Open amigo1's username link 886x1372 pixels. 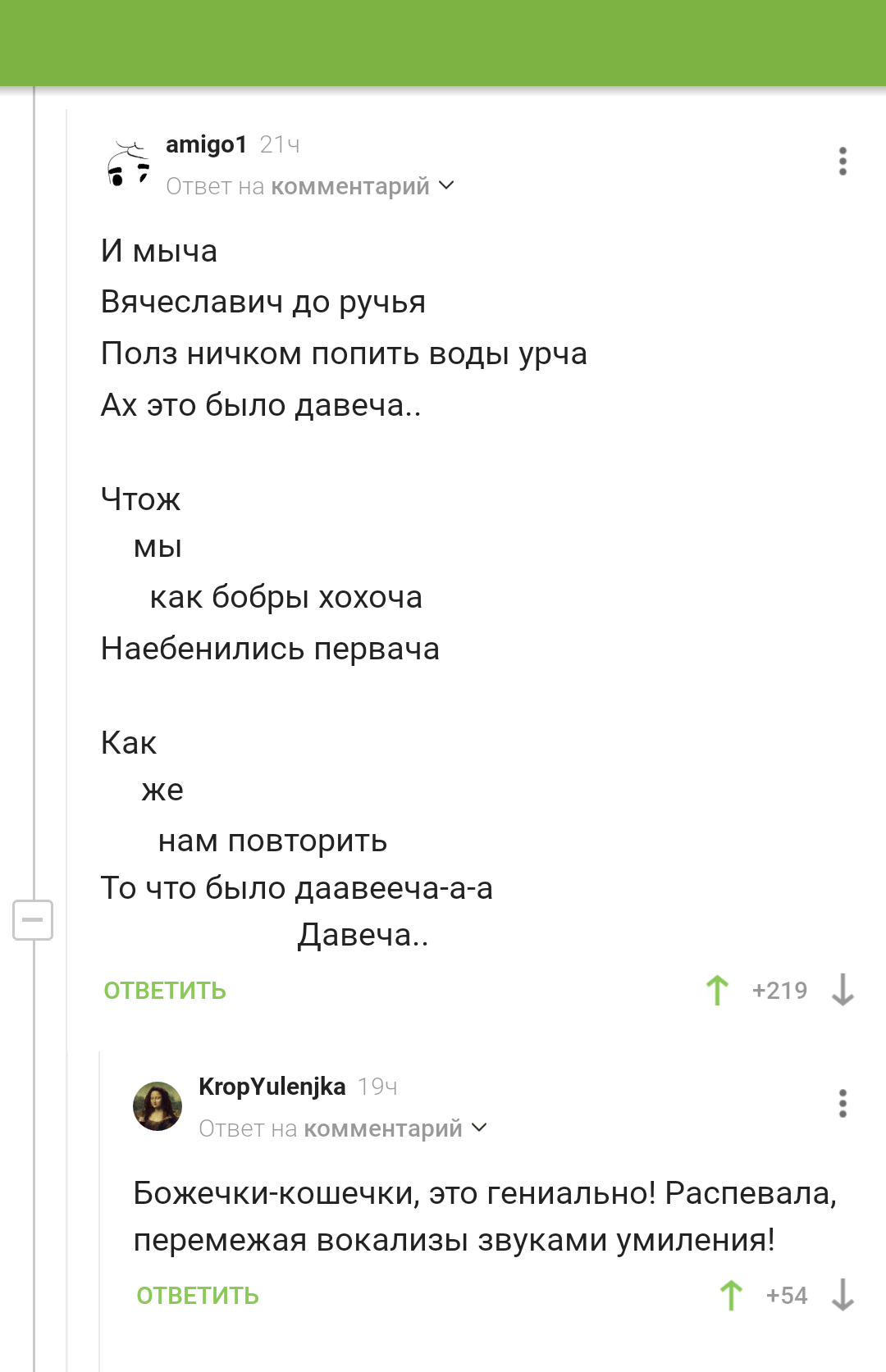206,144
